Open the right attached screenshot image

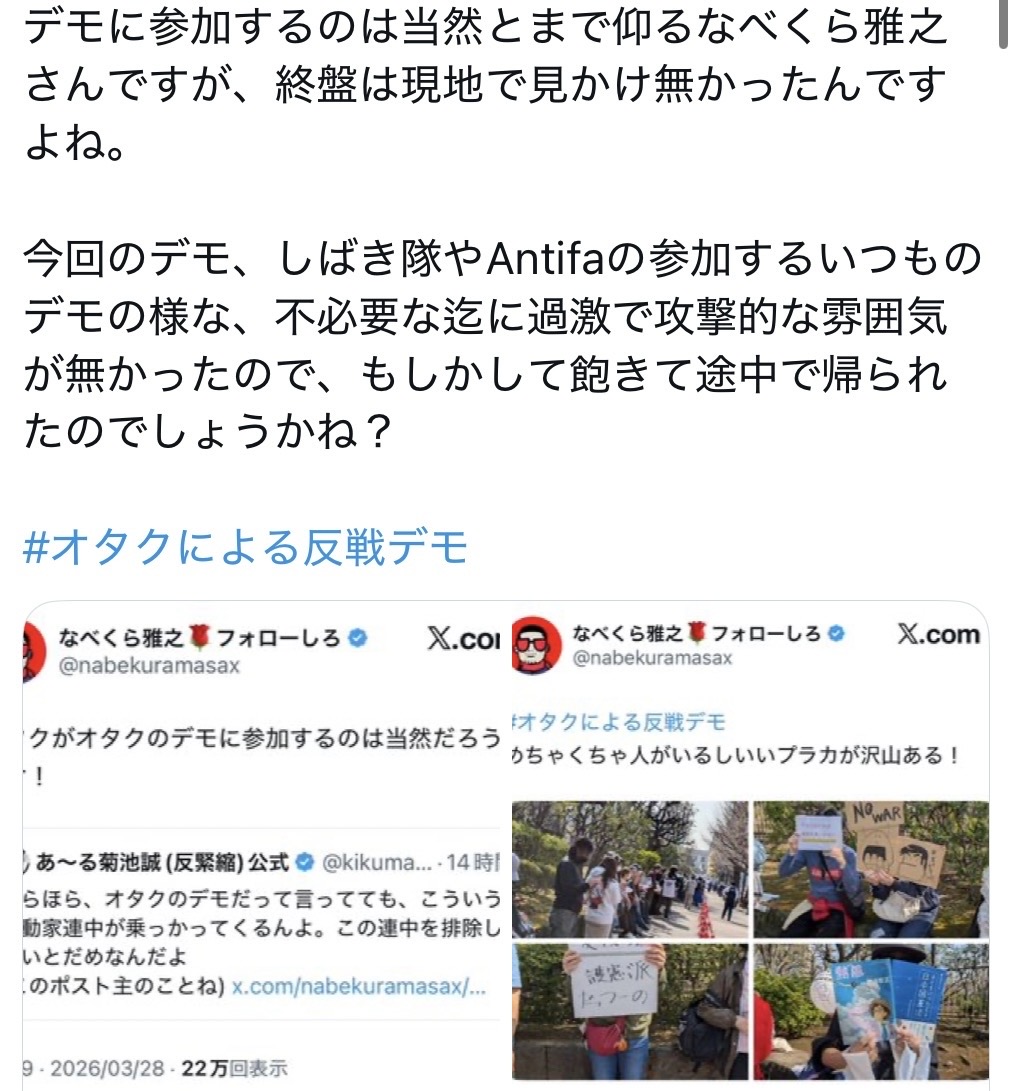[751, 845]
